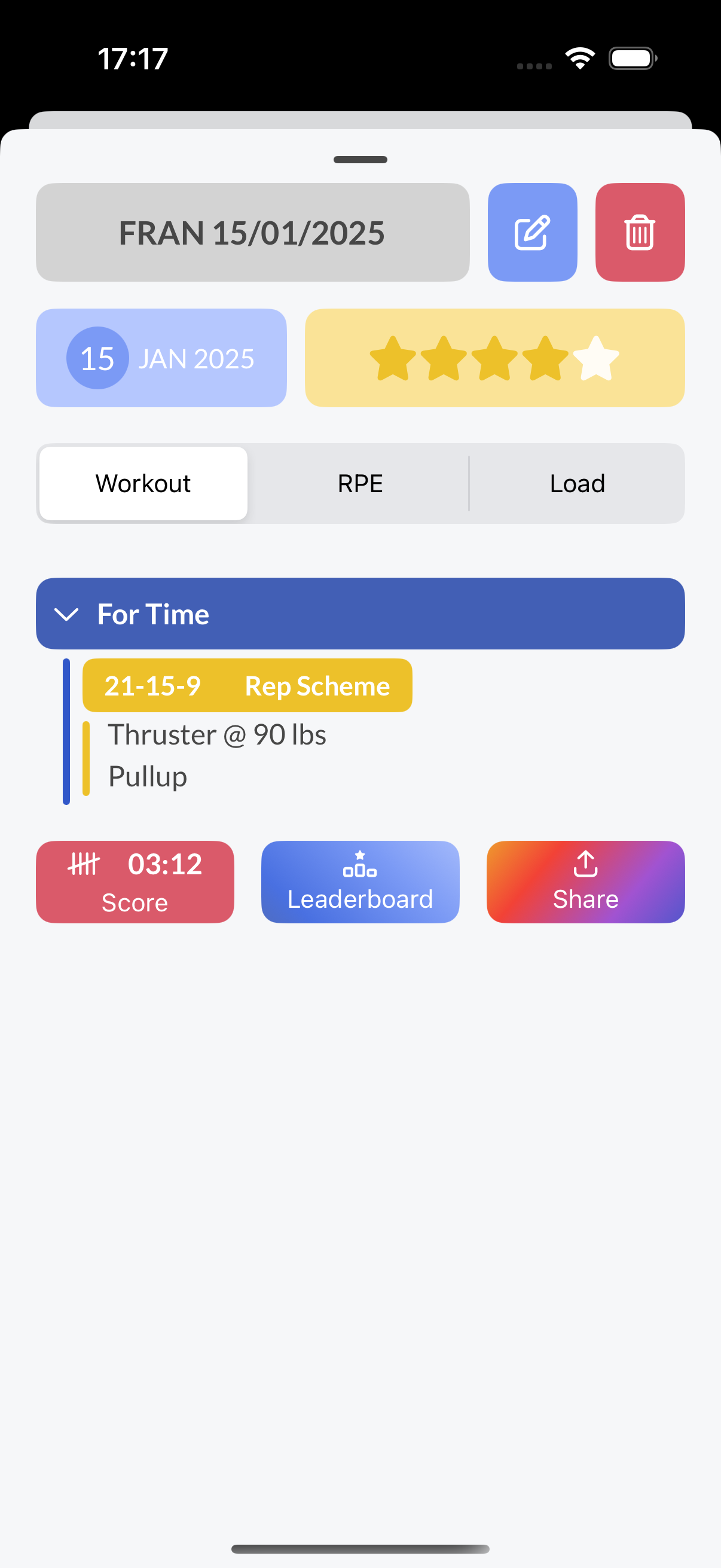Select the Workout tab
The height and width of the screenshot is (1568, 721).
coord(143,483)
